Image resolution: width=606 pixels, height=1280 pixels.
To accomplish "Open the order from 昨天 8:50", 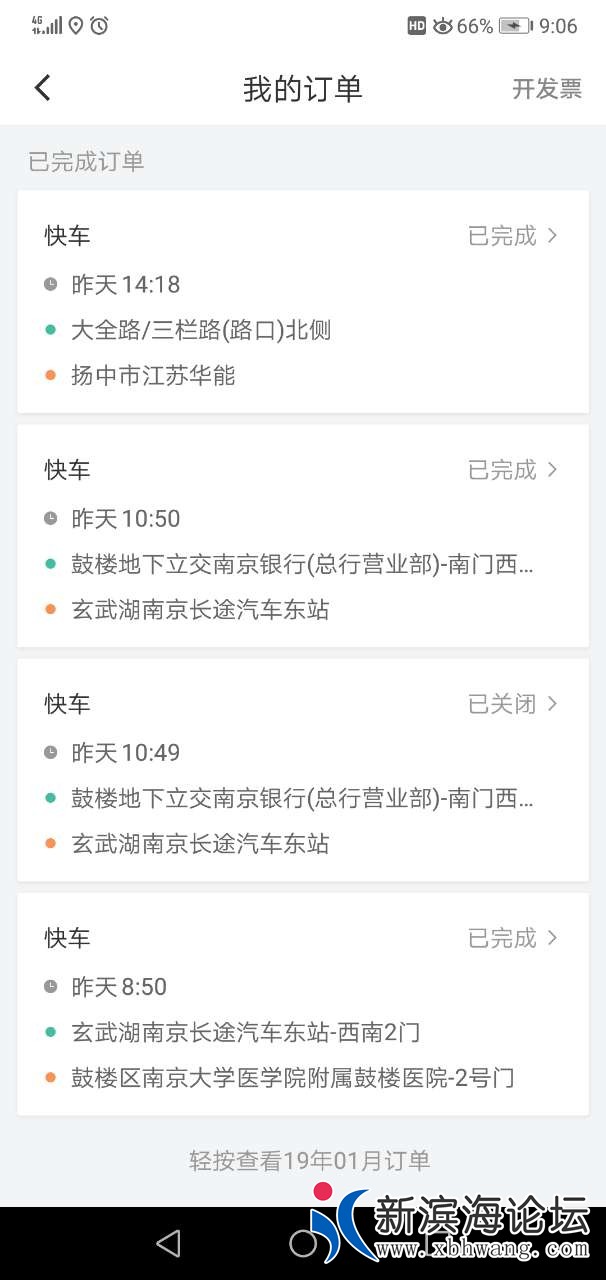I will pyautogui.click(x=302, y=1003).
